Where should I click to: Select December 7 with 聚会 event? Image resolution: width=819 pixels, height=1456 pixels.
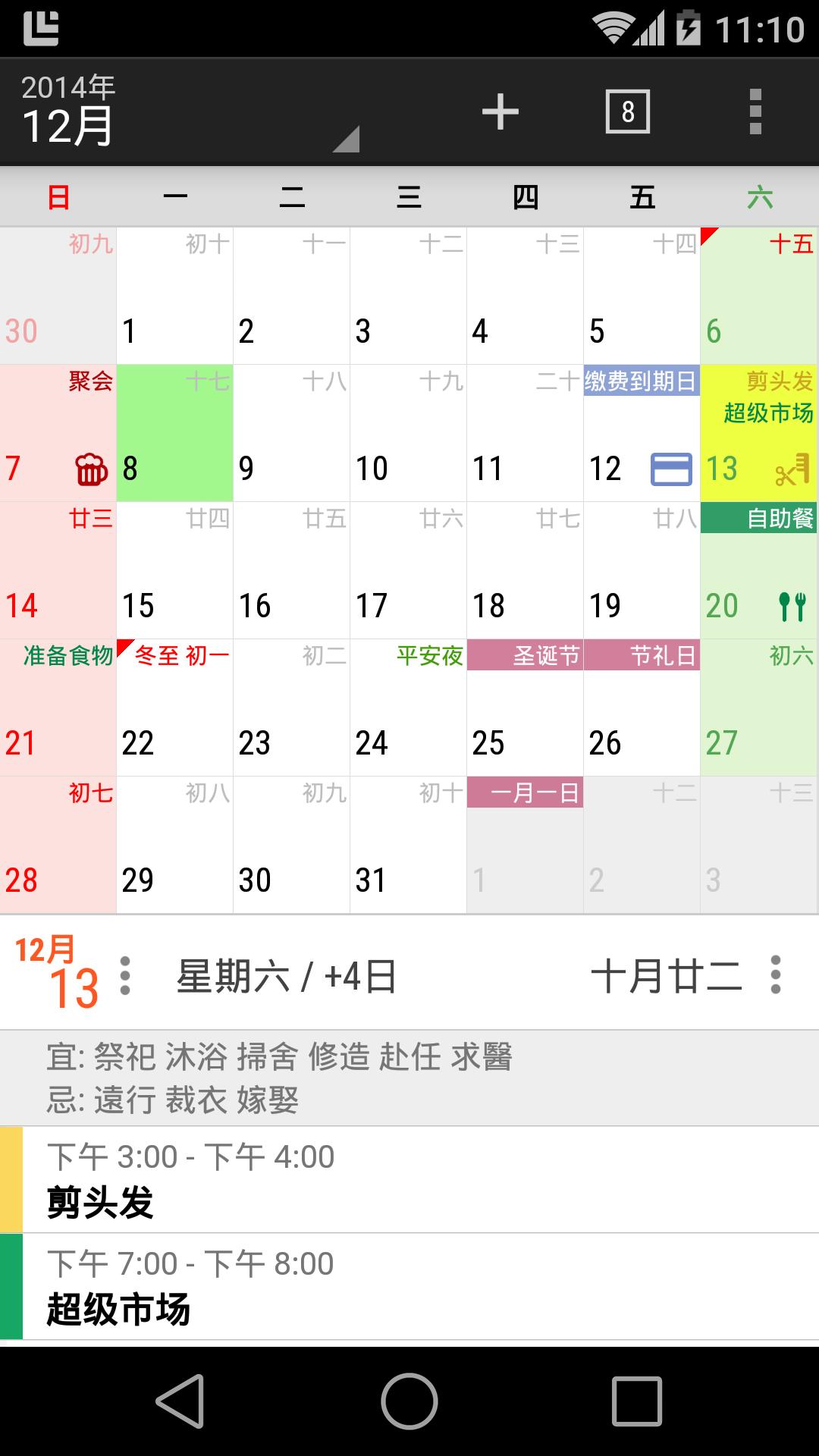click(58, 433)
